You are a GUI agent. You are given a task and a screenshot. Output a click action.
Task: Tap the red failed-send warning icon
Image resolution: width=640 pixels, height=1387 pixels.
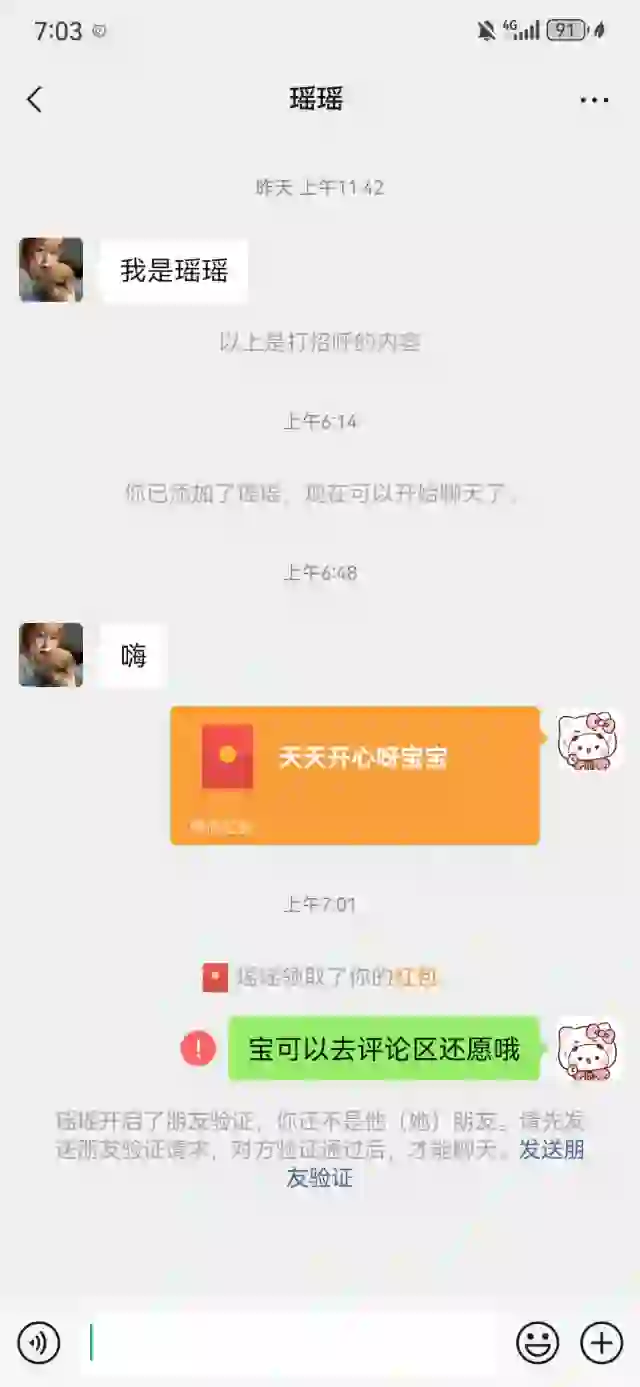tap(198, 1048)
